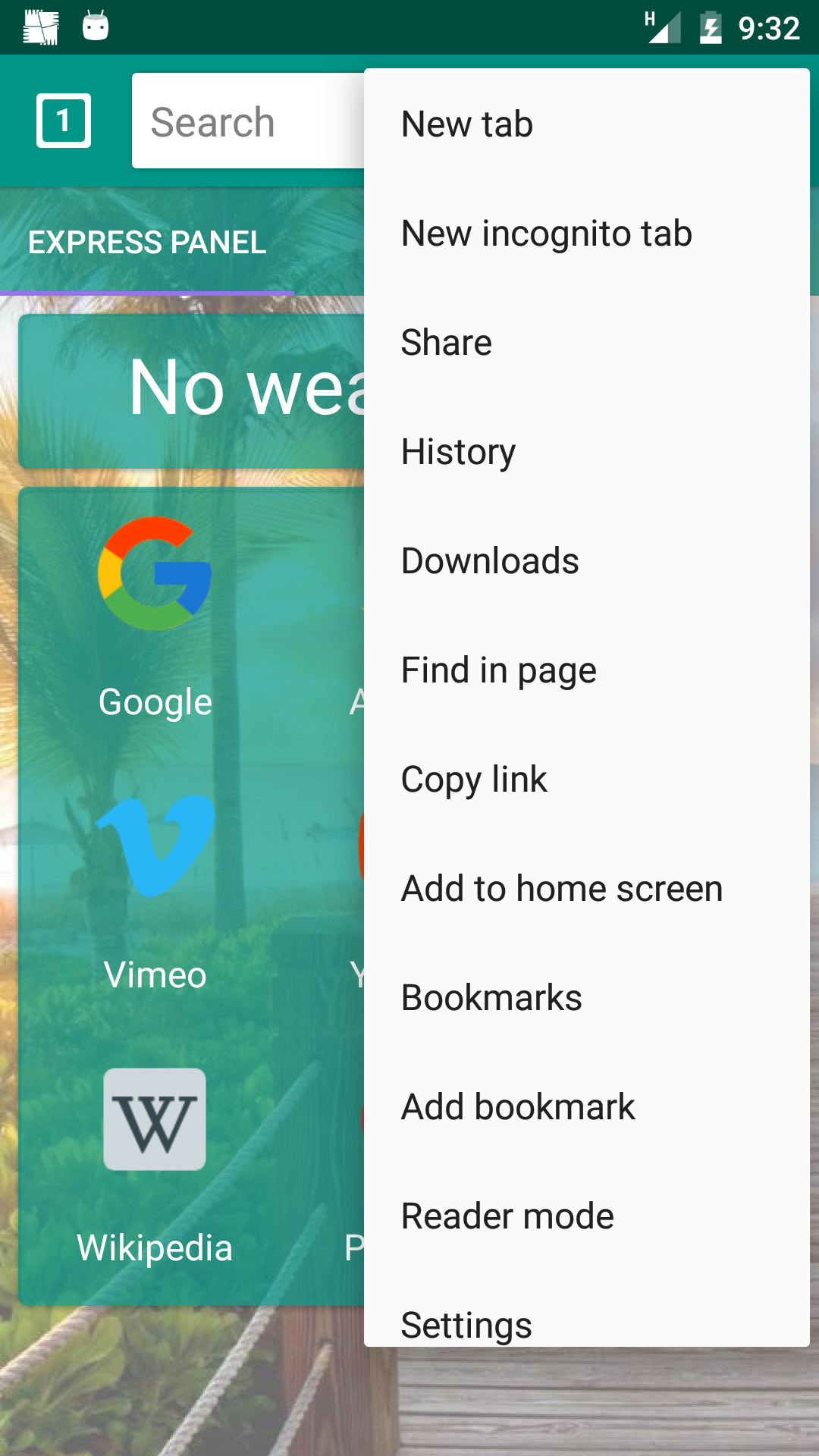Image resolution: width=819 pixels, height=1456 pixels.
Task: Check the charging battery status icon
Action: 710,26
